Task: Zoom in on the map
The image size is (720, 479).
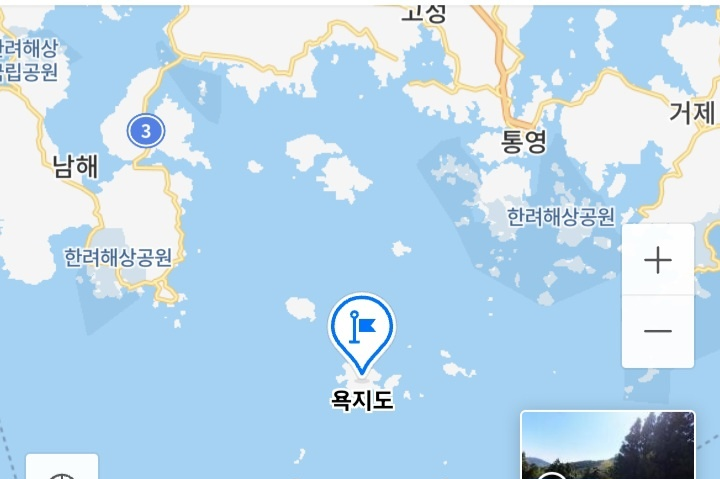Action: (657, 261)
